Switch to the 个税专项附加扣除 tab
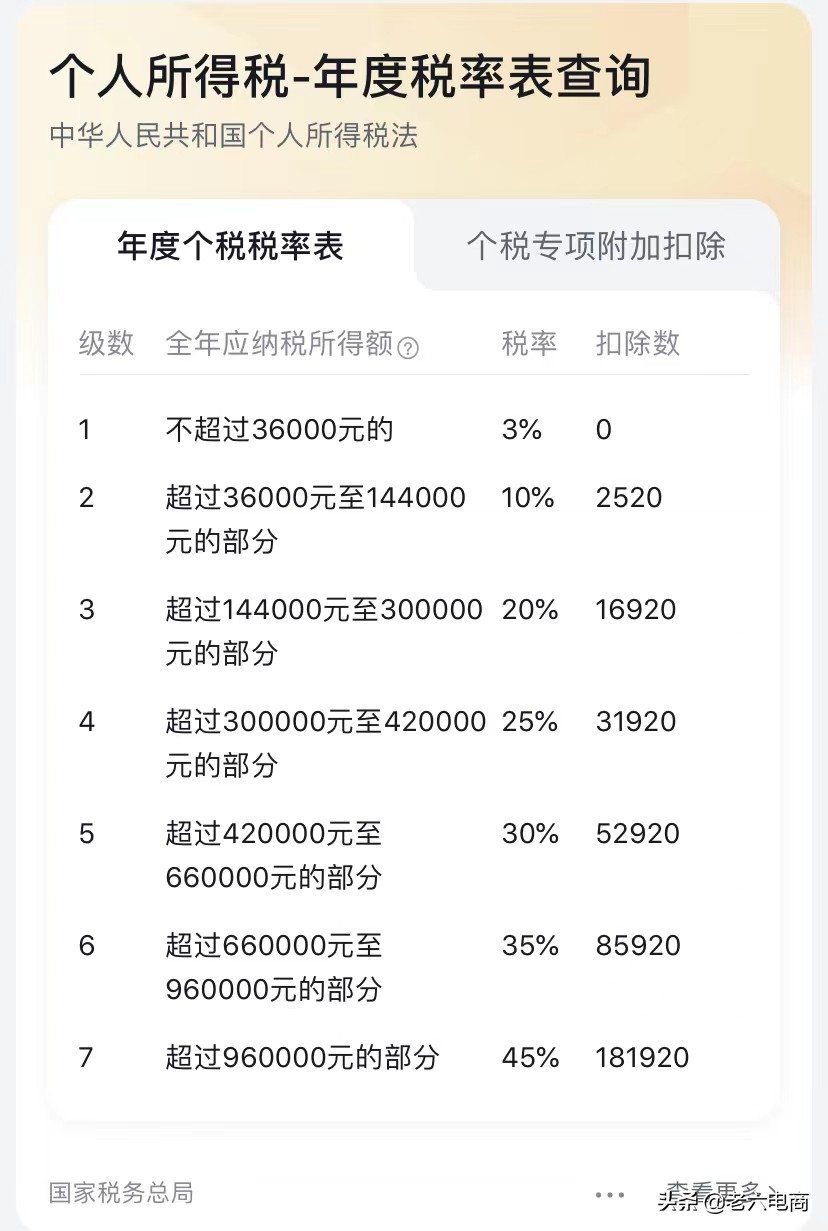828x1231 pixels. [x=597, y=245]
